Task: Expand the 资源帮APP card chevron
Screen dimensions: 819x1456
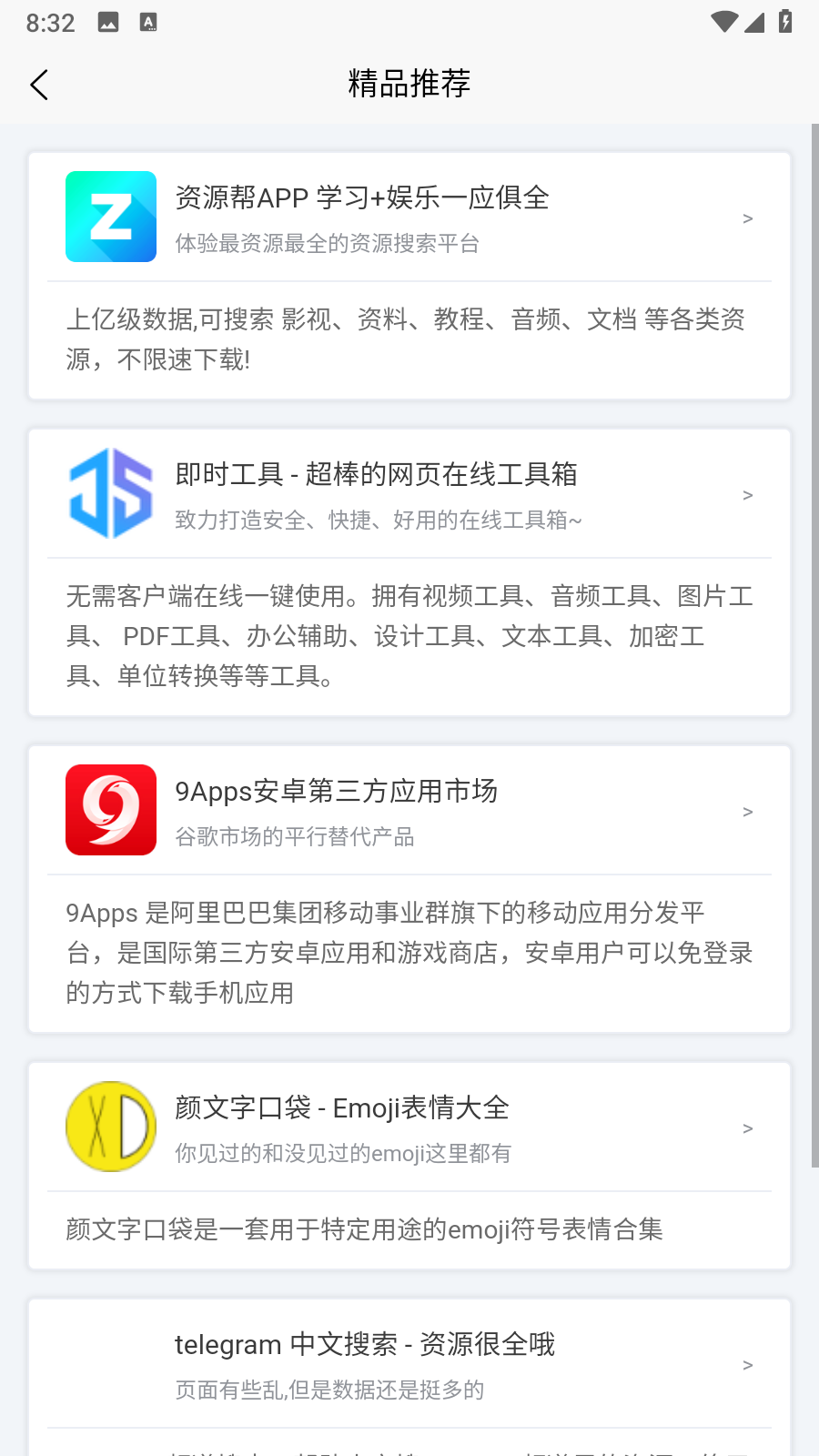Action: pyautogui.click(x=747, y=217)
